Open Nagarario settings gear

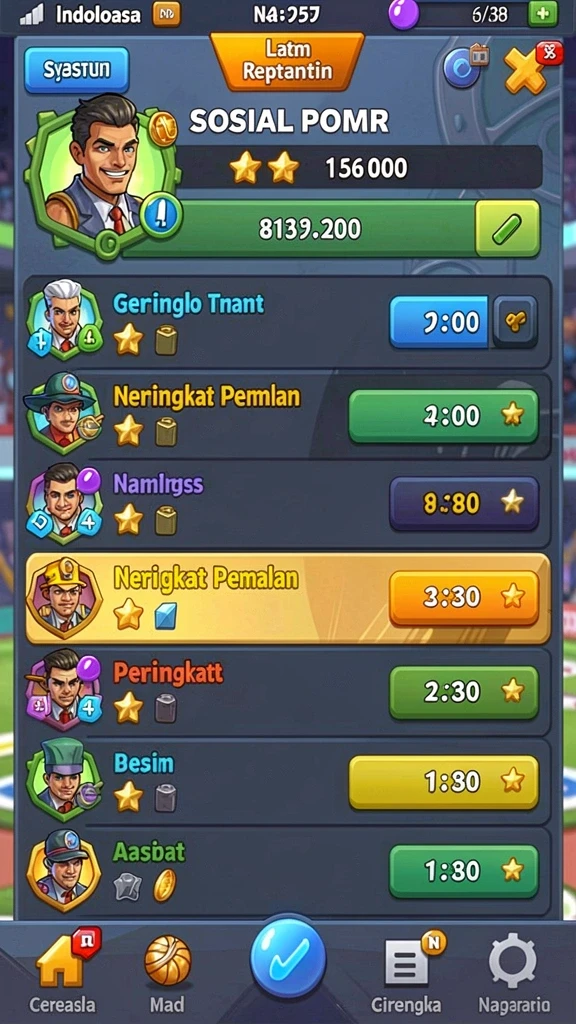pyautogui.click(x=513, y=973)
